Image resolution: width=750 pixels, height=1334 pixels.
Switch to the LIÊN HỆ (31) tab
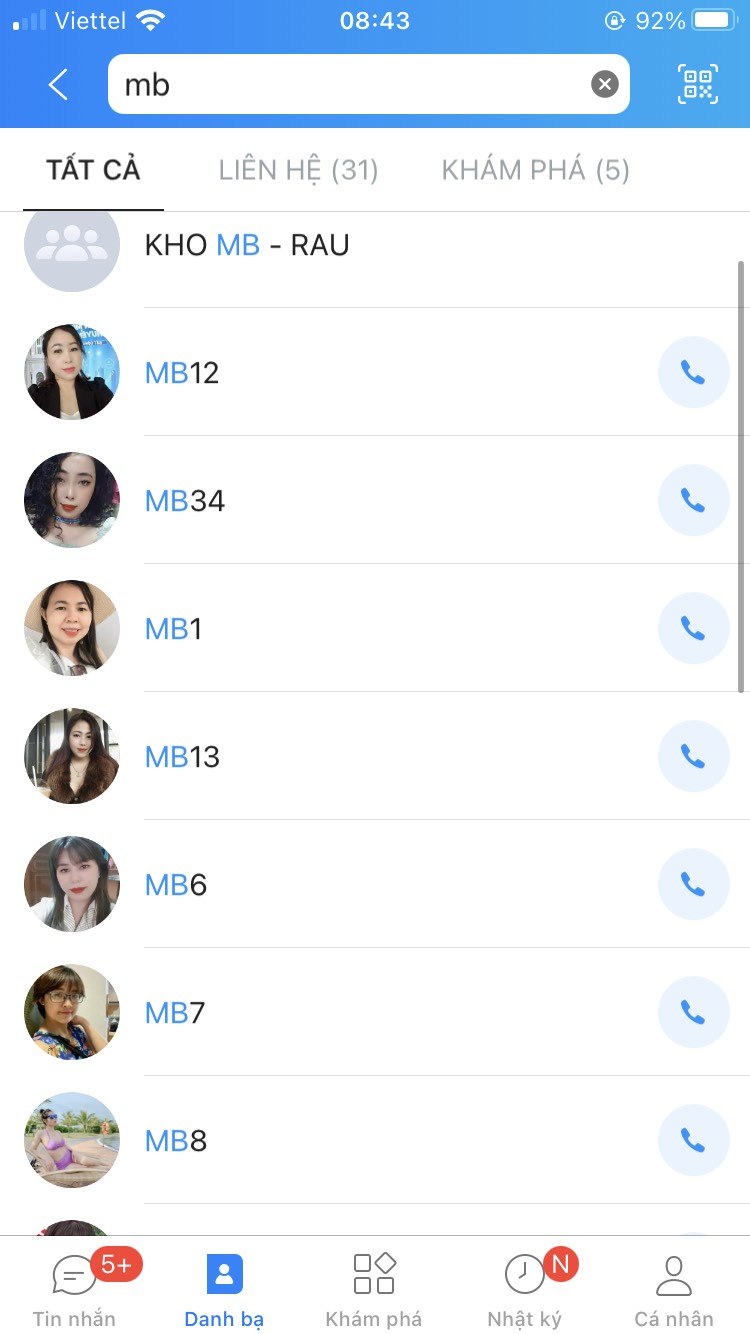[x=298, y=170]
